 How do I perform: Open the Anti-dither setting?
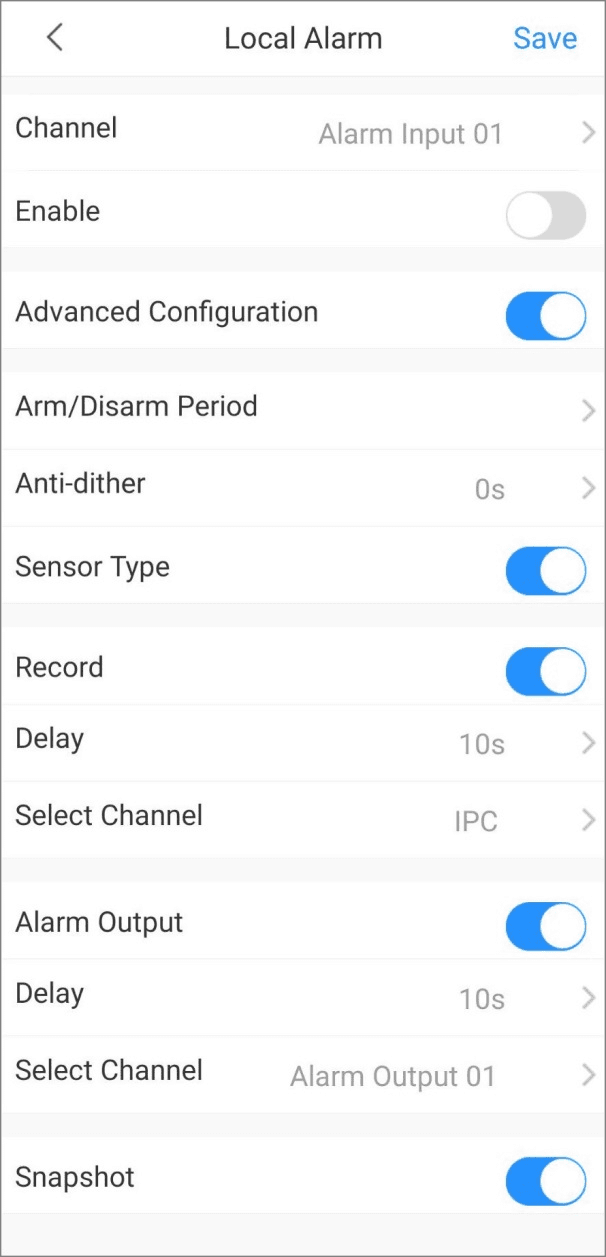coord(303,487)
